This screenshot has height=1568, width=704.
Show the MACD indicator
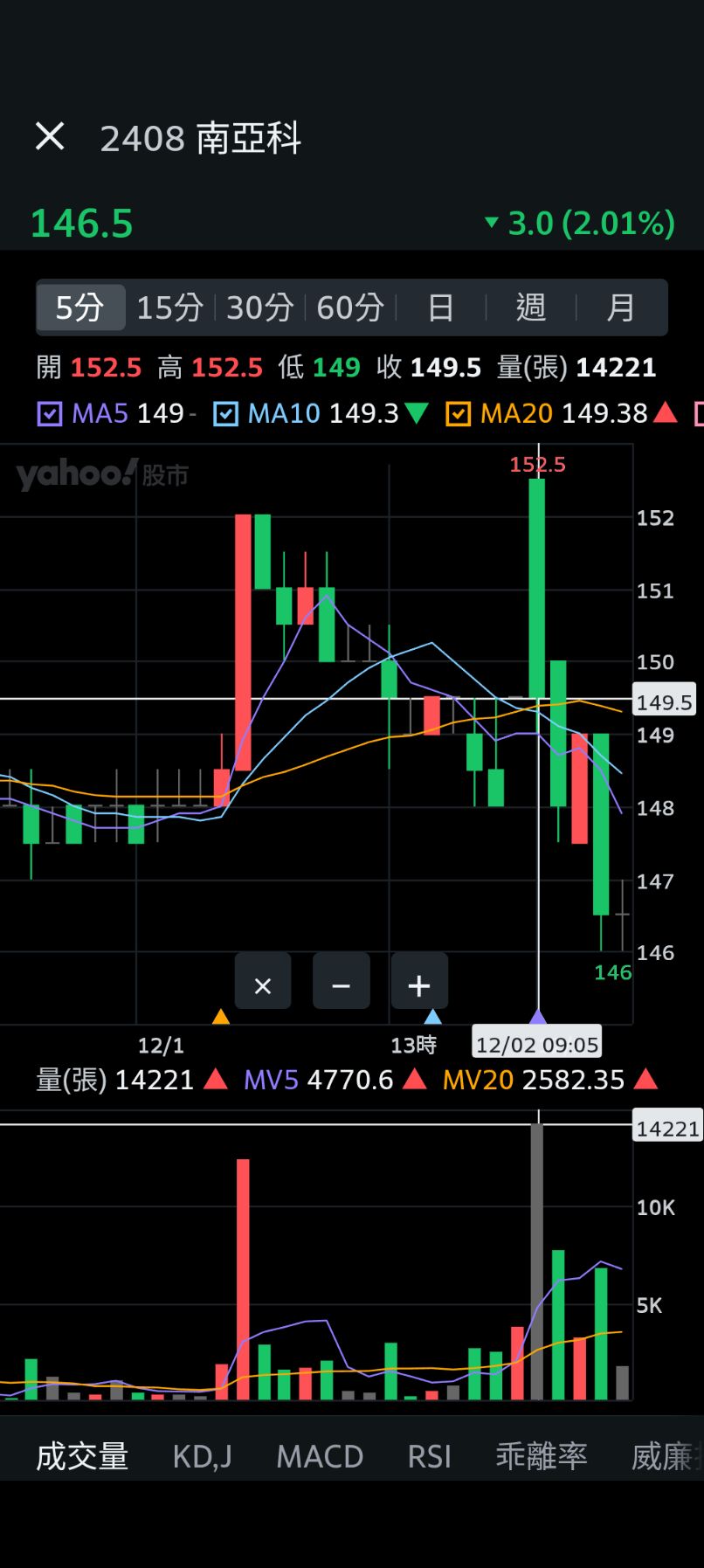click(x=320, y=1456)
